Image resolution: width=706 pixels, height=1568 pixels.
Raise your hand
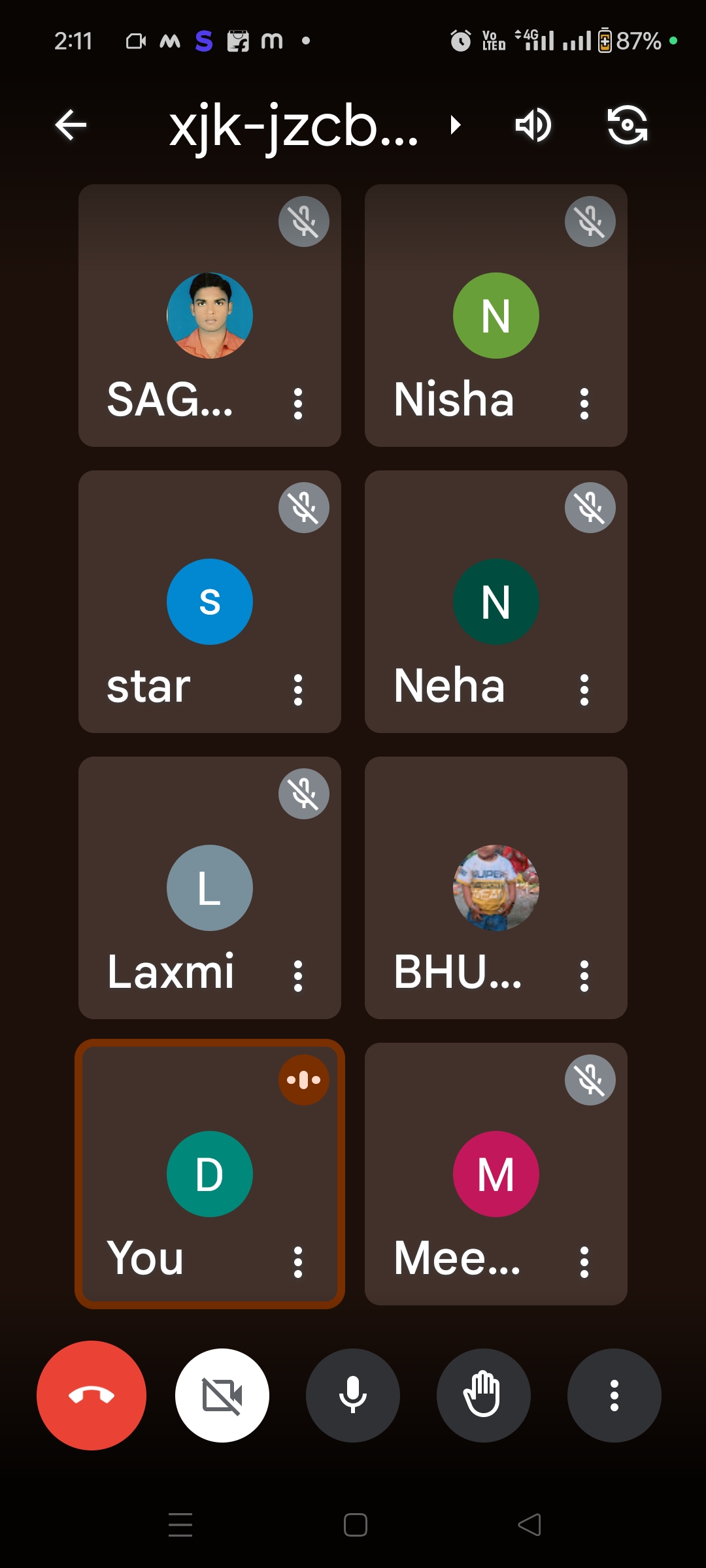(484, 1396)
